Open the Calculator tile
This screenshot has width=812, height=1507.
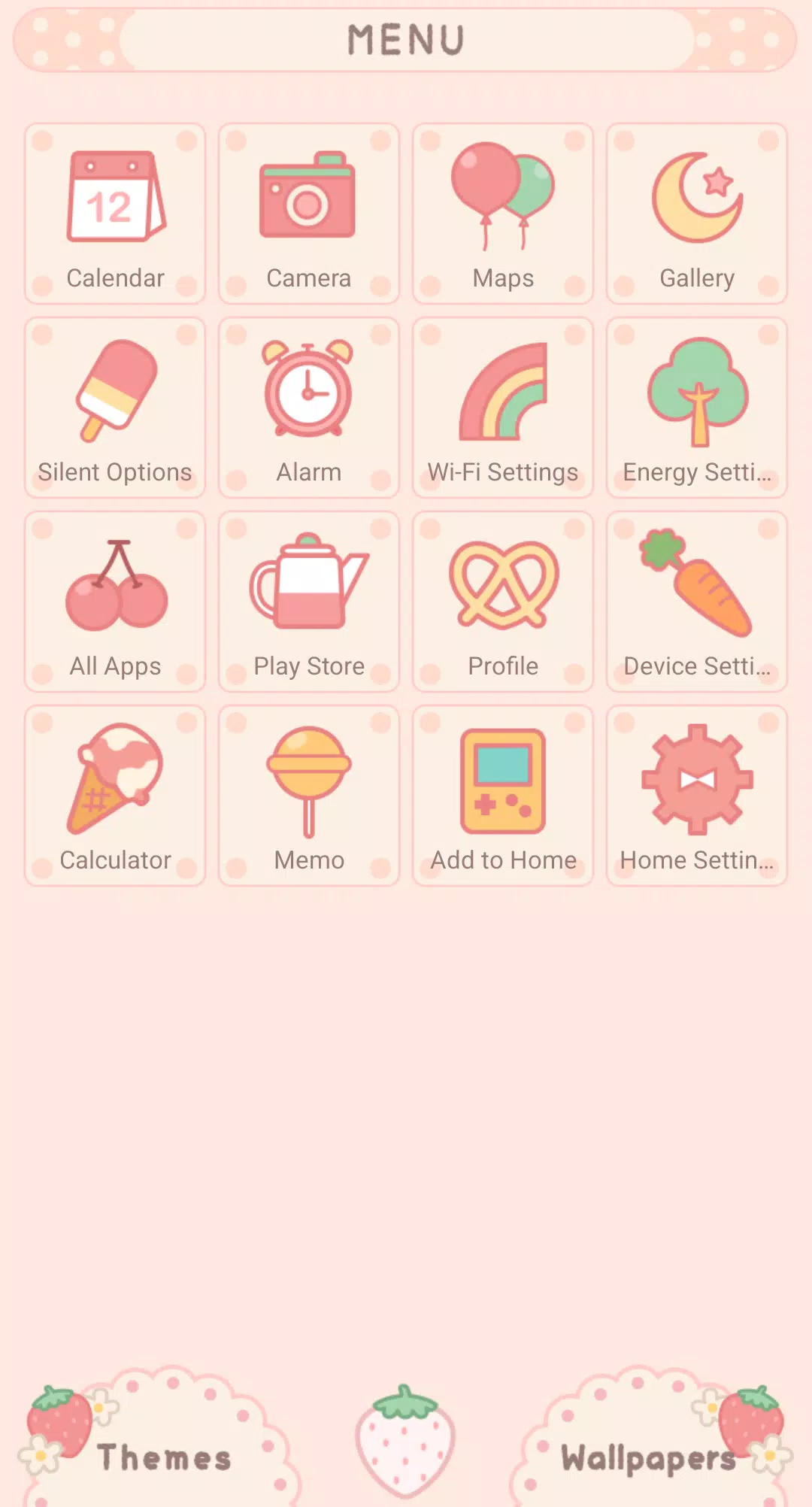coord(115,796)
